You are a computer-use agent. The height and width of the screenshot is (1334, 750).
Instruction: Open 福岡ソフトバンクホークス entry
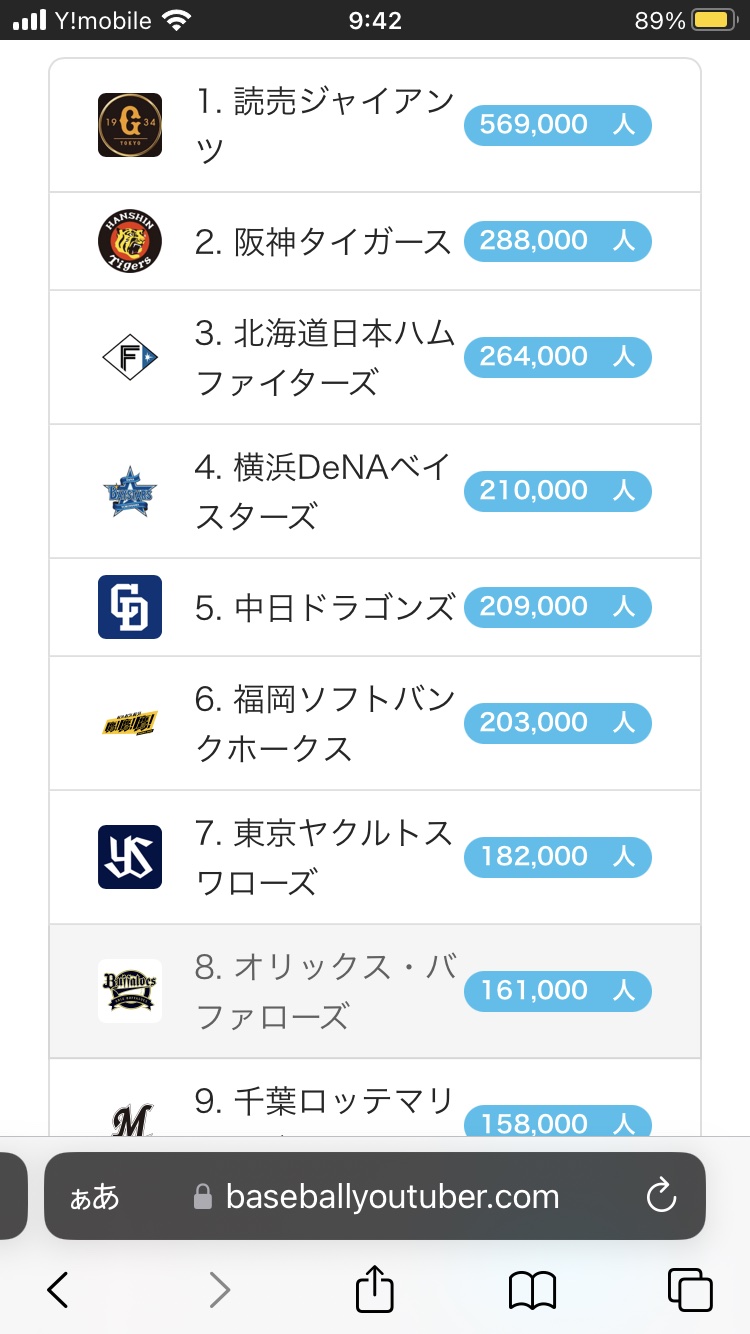375,723
